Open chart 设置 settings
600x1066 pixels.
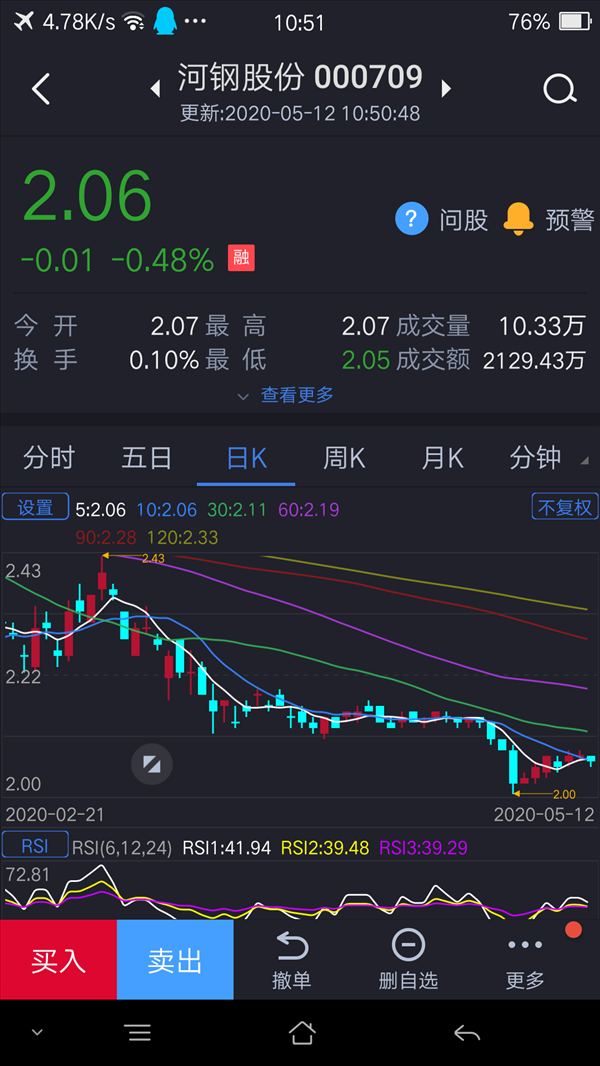[x=35, y=506]
